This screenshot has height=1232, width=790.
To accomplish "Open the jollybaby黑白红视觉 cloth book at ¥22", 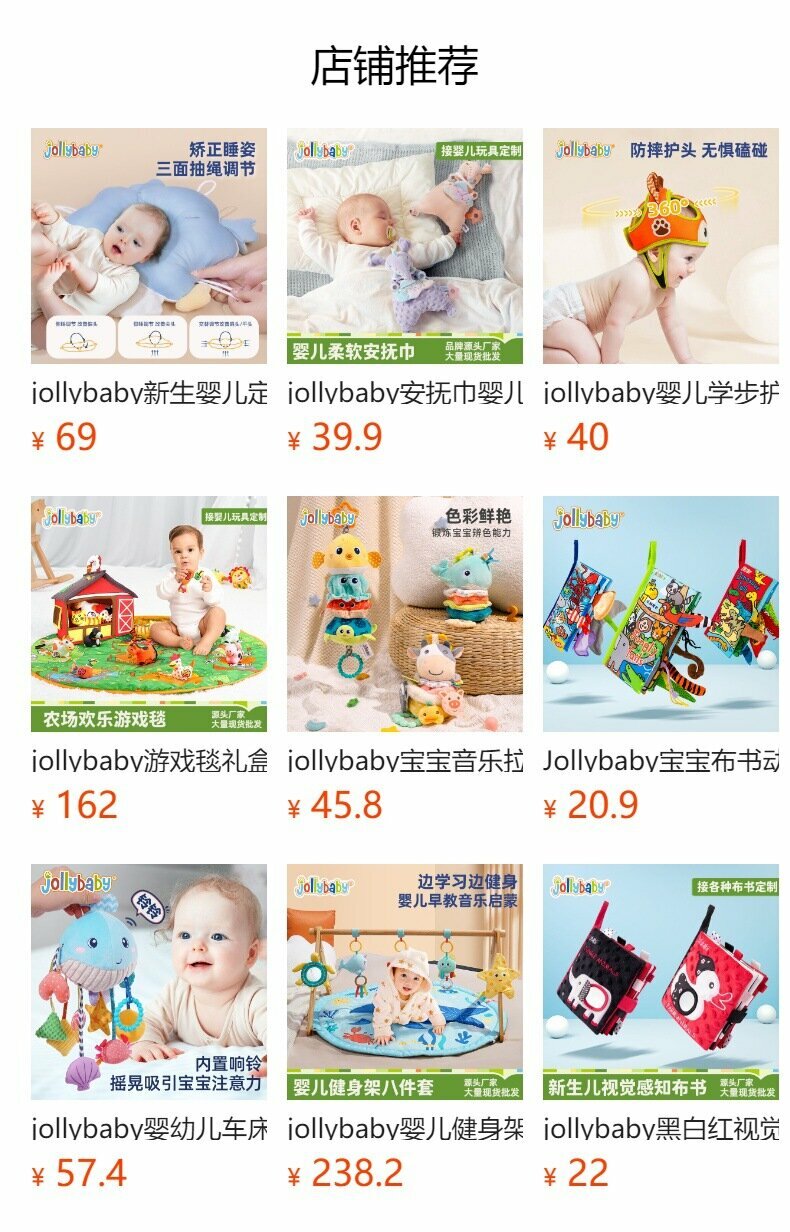I will [x=661, y=982].
